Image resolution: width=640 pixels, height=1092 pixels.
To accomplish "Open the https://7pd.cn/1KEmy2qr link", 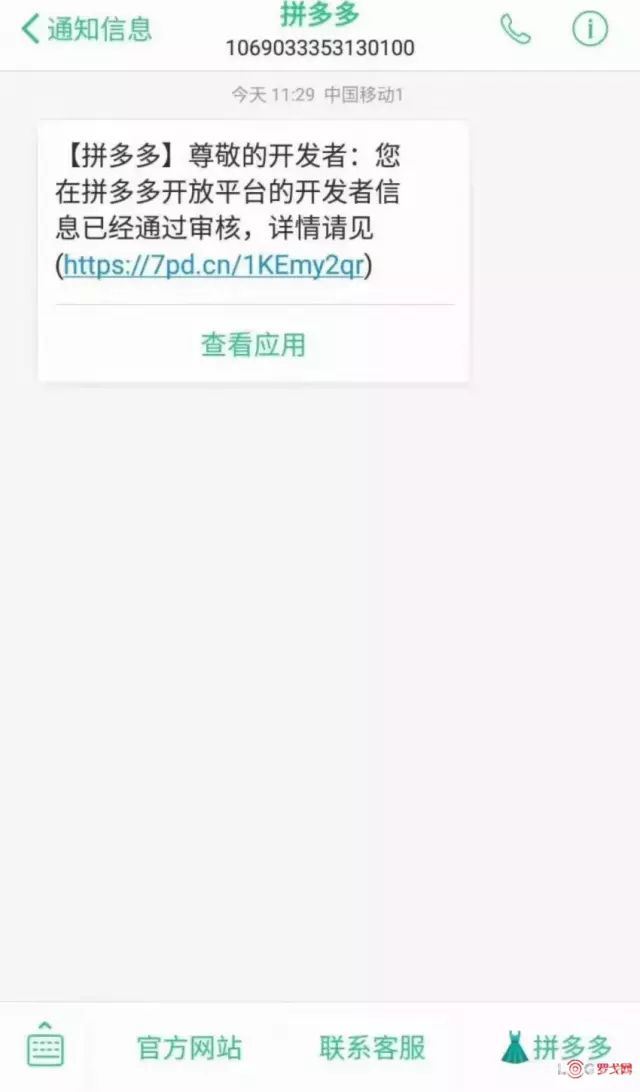I will pyautogui.click(x=215, y=266).
